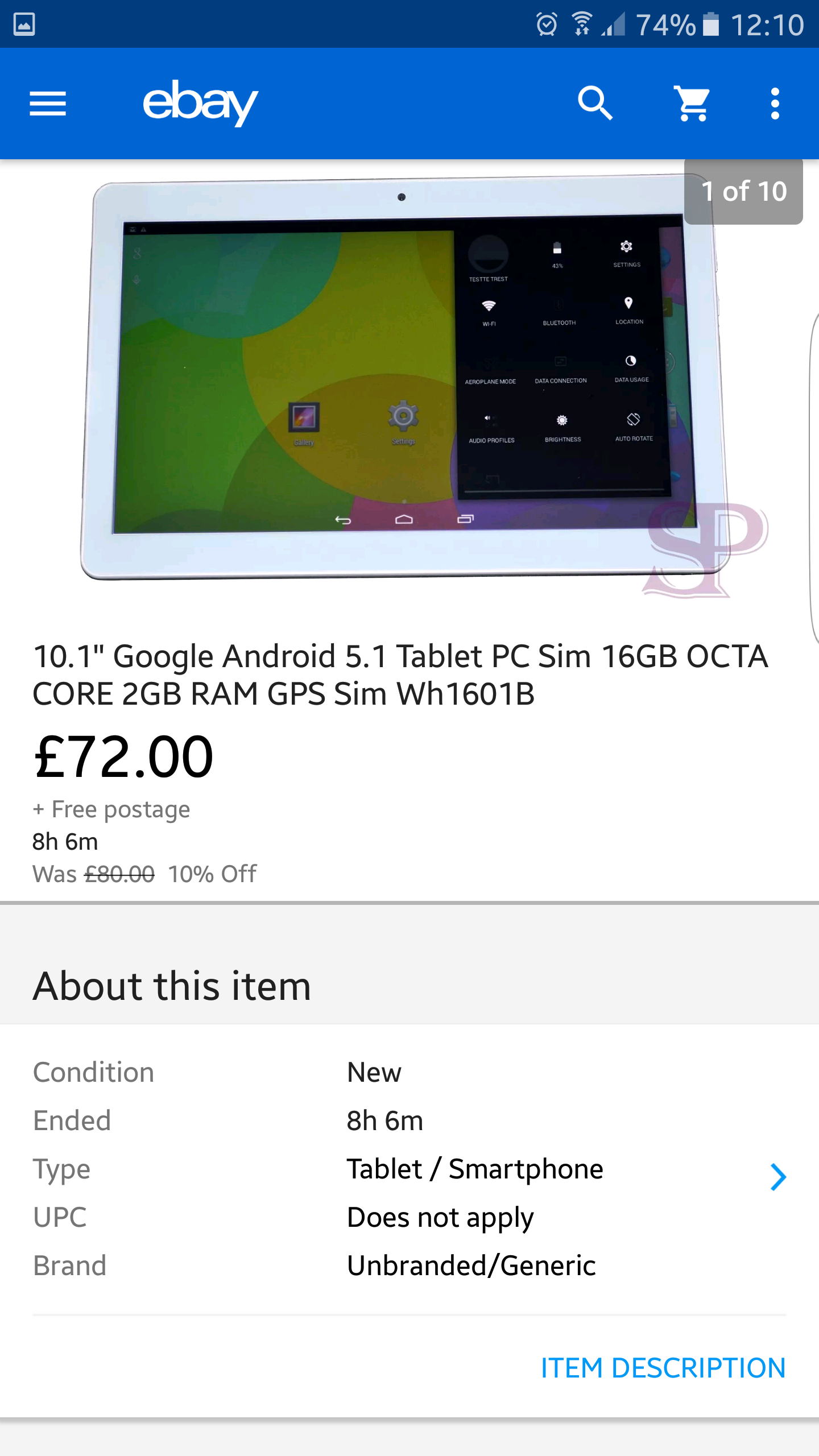Tap the search magnifier icon
This screenshot has width=819, height=1456.
coord(595,104)
